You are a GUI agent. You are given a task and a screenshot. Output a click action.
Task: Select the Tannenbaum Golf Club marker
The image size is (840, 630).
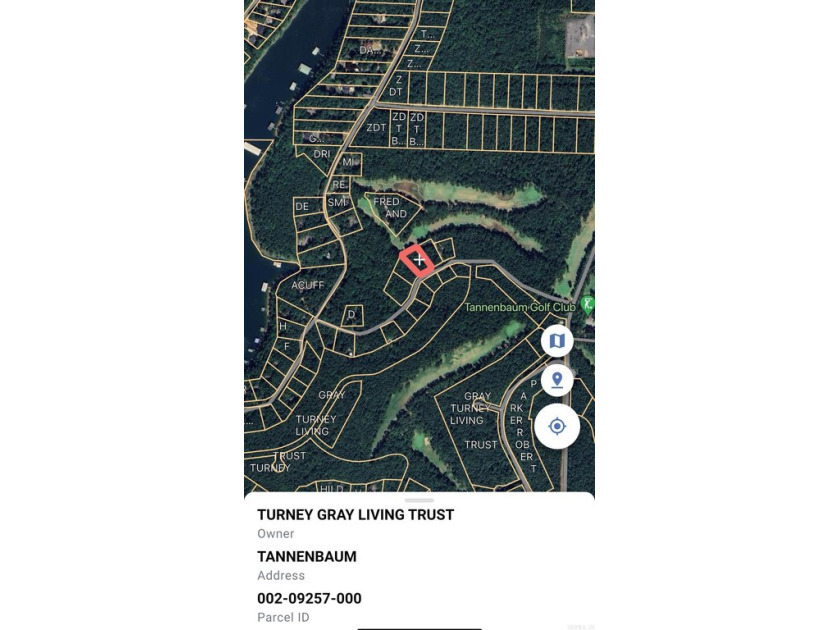pos(588,304)
